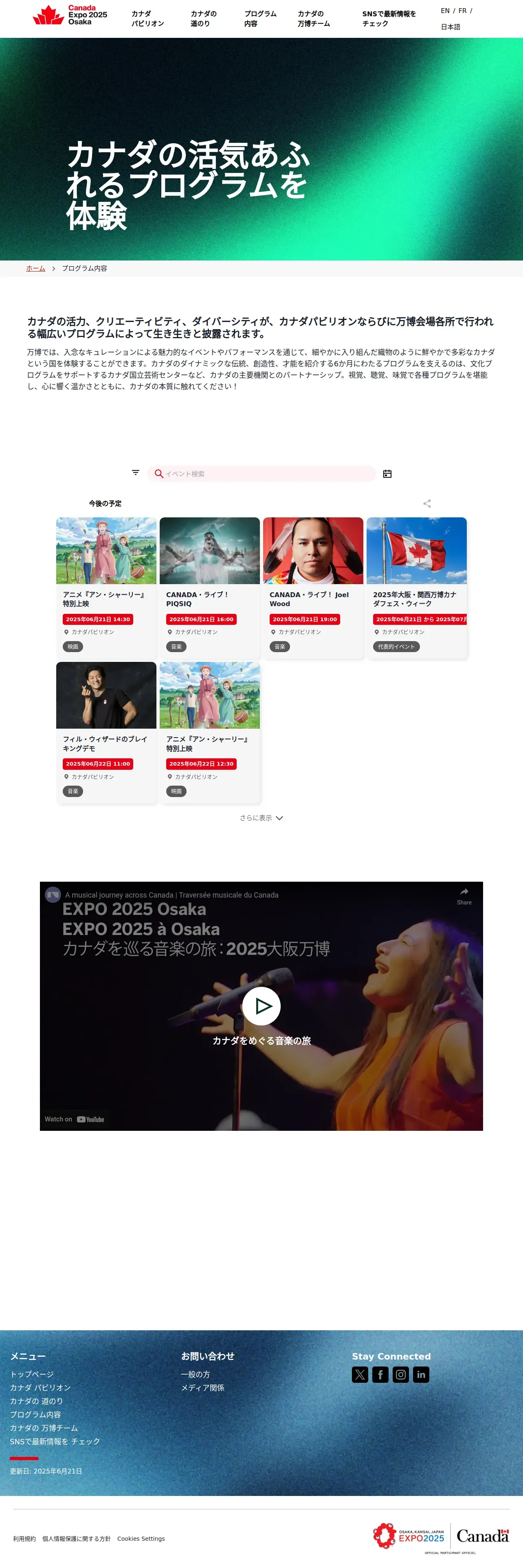
Task: Open the CANADA・ライブ！Joel Wood event card
Action: click(x=313, y=587)
